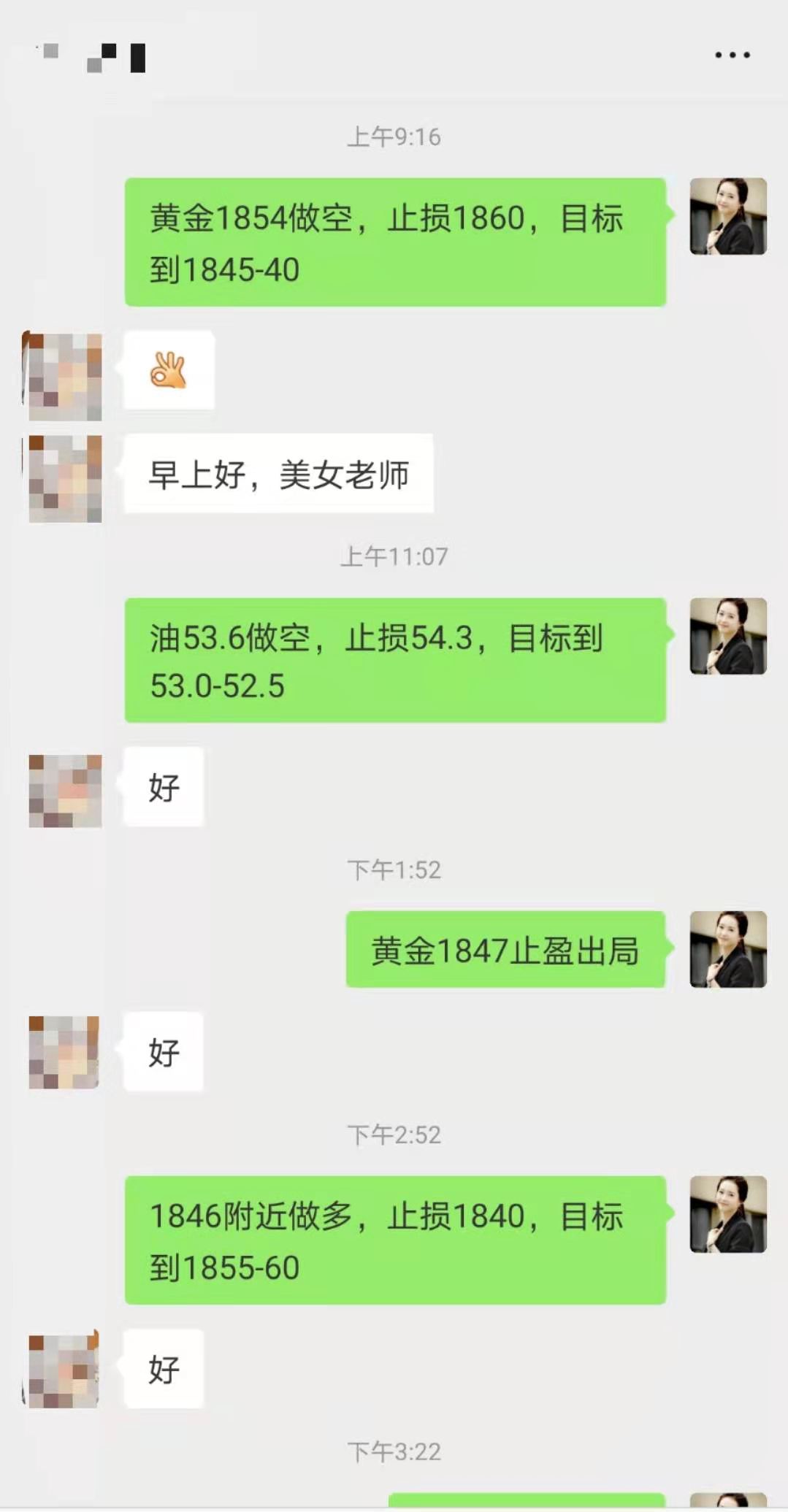Open sender avatar beside 黄金1854做空 message
Screen dimensions: 788x1512
[727, 216]
